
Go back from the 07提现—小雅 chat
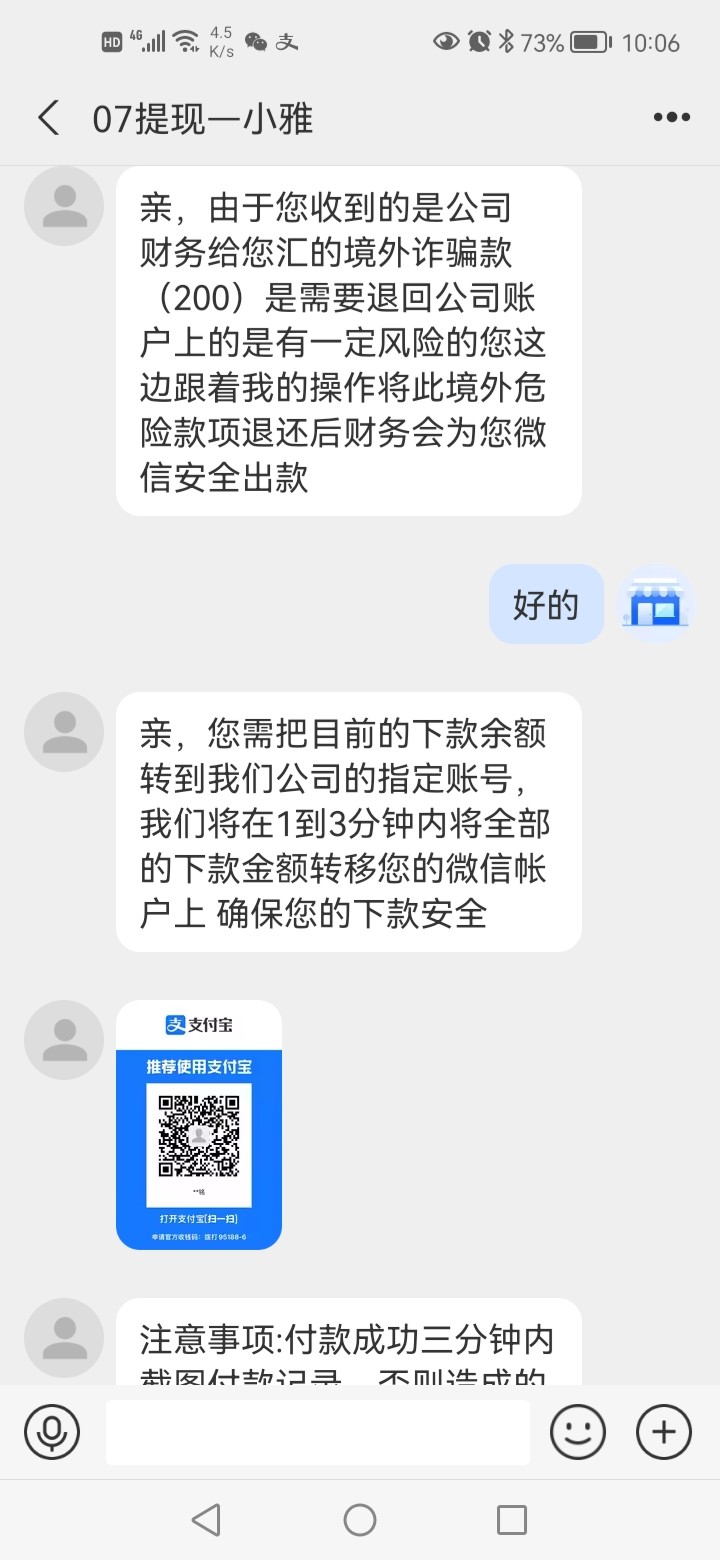pyautogui.click(x=48, y=118)
